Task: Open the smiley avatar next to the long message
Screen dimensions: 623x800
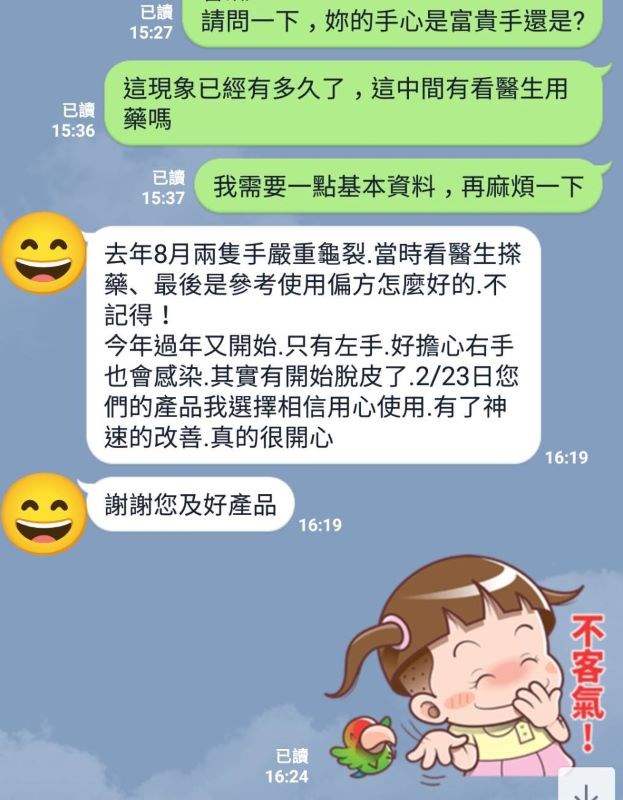Action: point(44,254)
